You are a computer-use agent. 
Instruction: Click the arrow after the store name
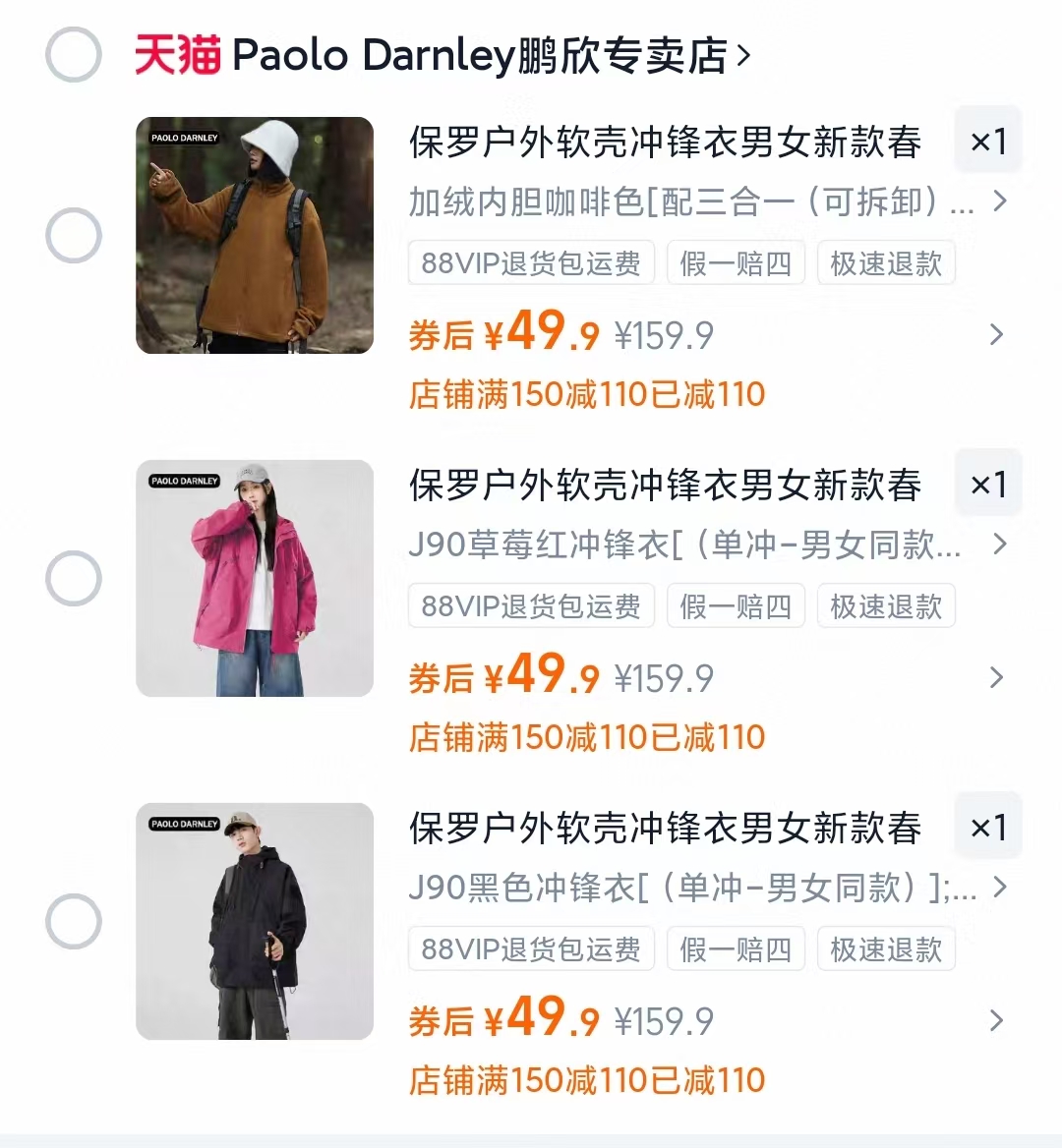tap(742, 56)
